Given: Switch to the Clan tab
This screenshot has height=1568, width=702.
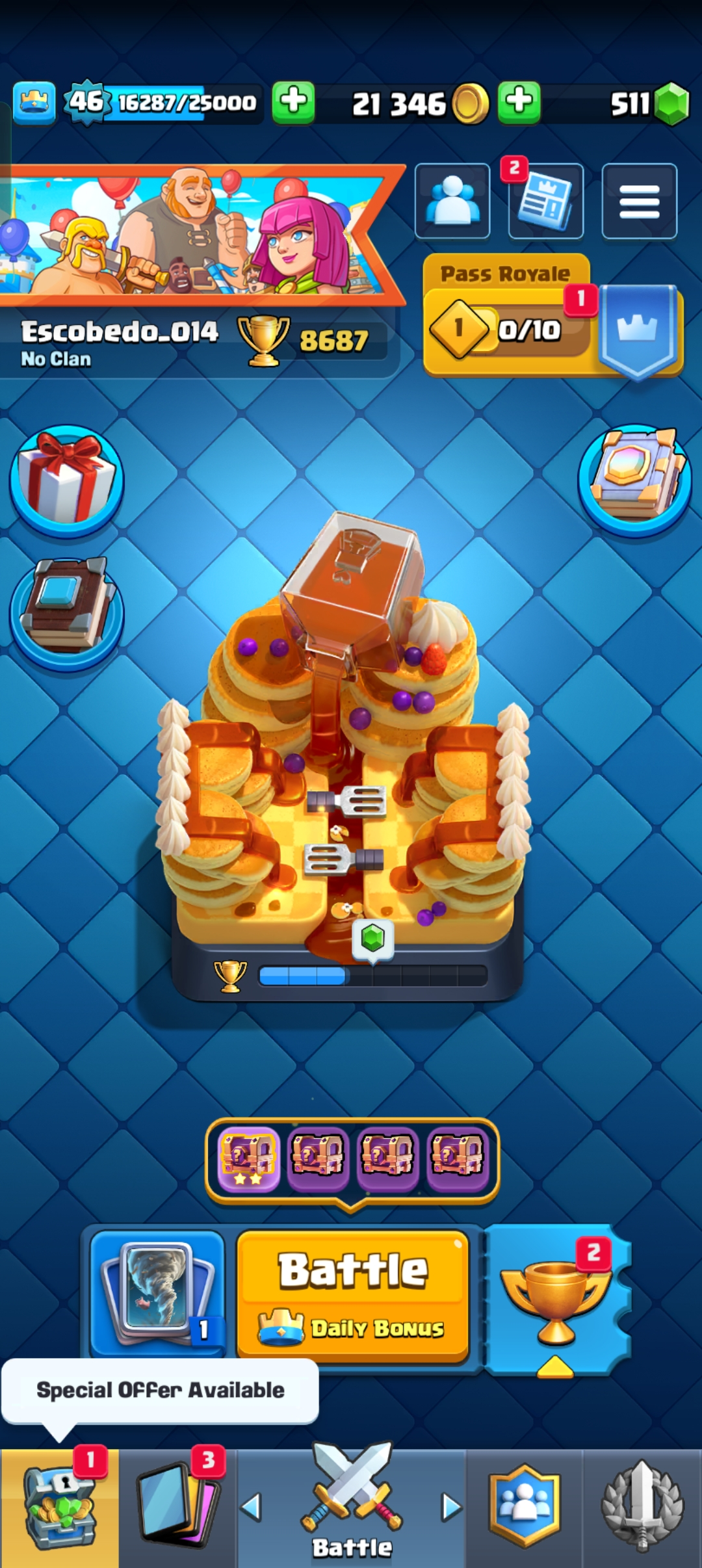Looking at the screenshot, I should (x=524, y=1508).
